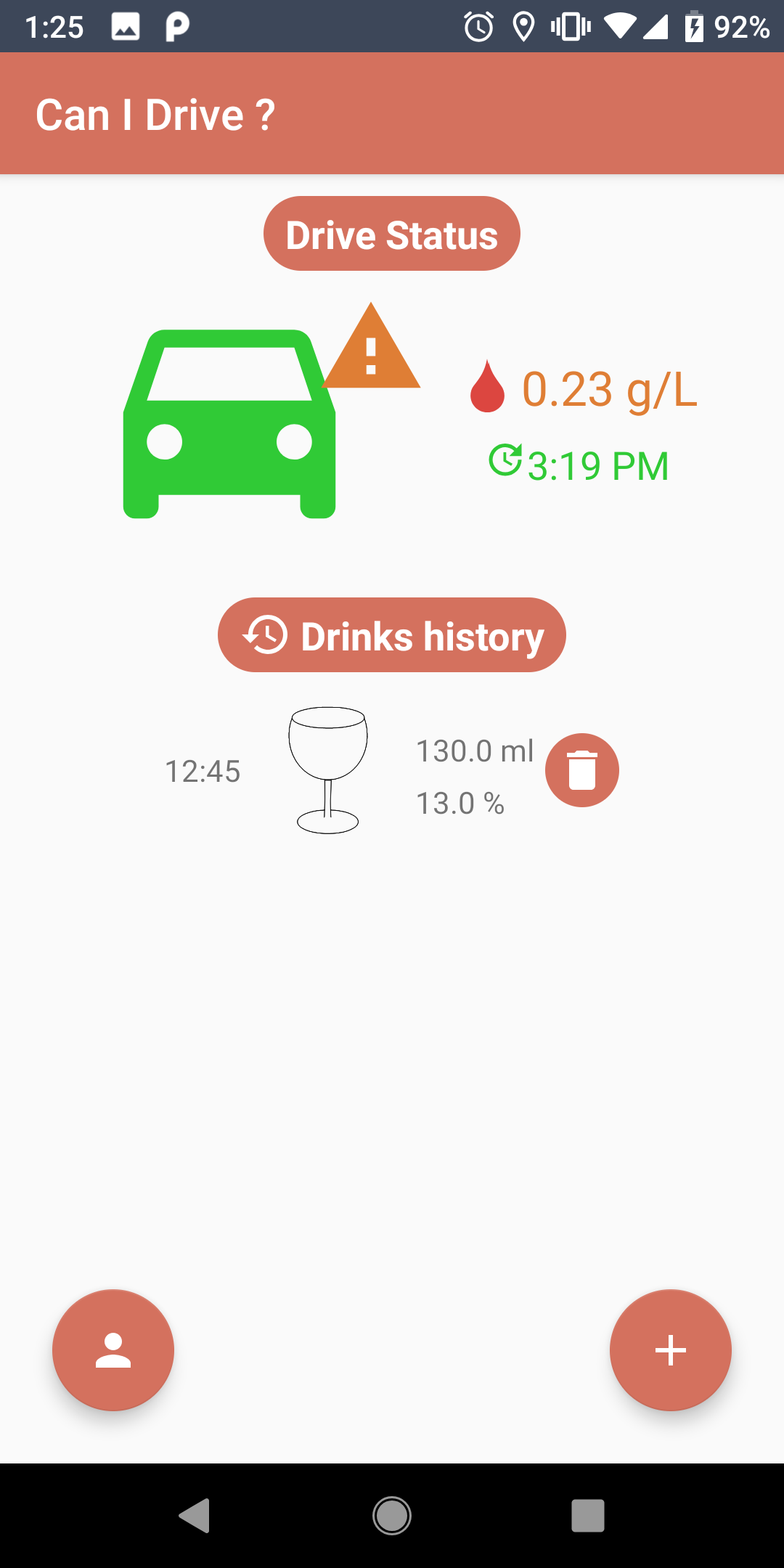784x1568 pixels.
Task: Go to the home screen
Action: tap(392, 1516)
